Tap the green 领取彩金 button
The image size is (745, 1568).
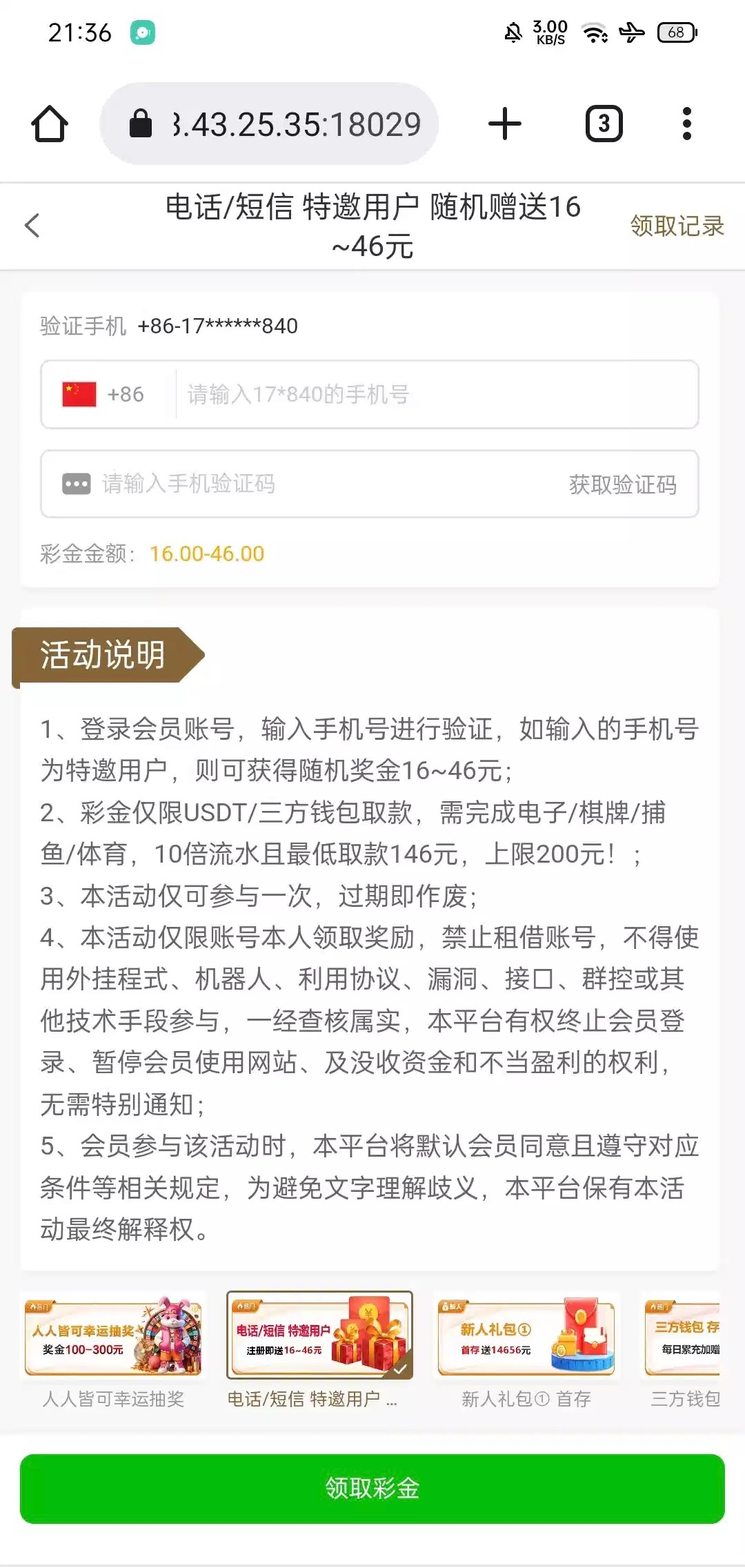click(372, 1489)
